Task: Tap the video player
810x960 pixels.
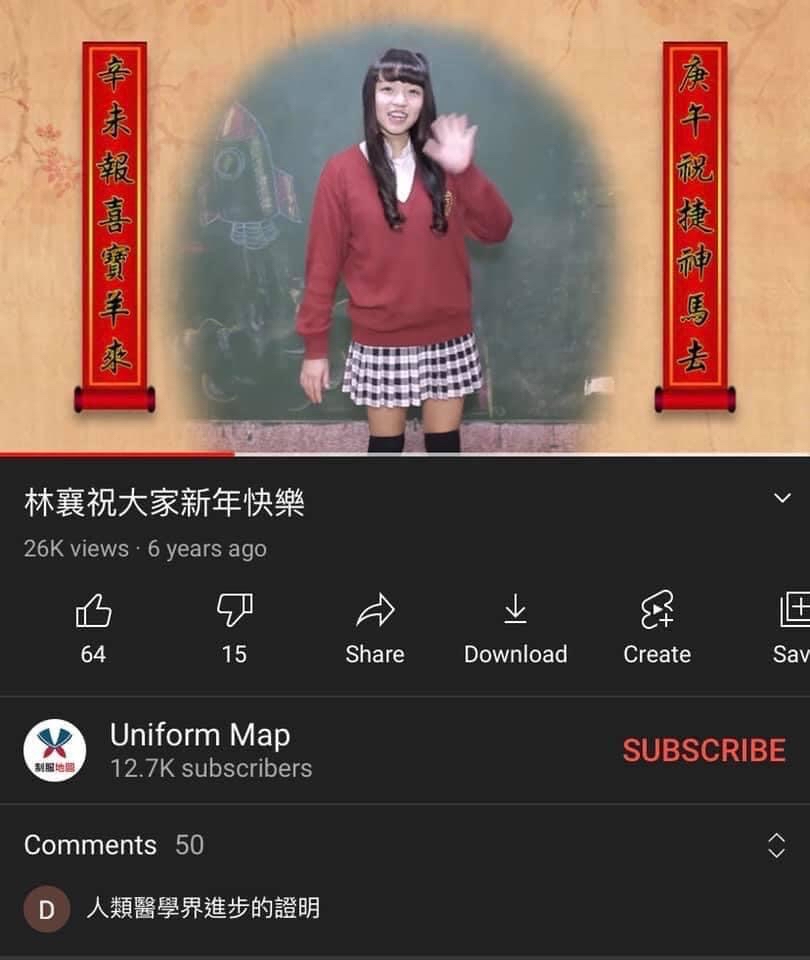Action: click(x=405, y=226)
